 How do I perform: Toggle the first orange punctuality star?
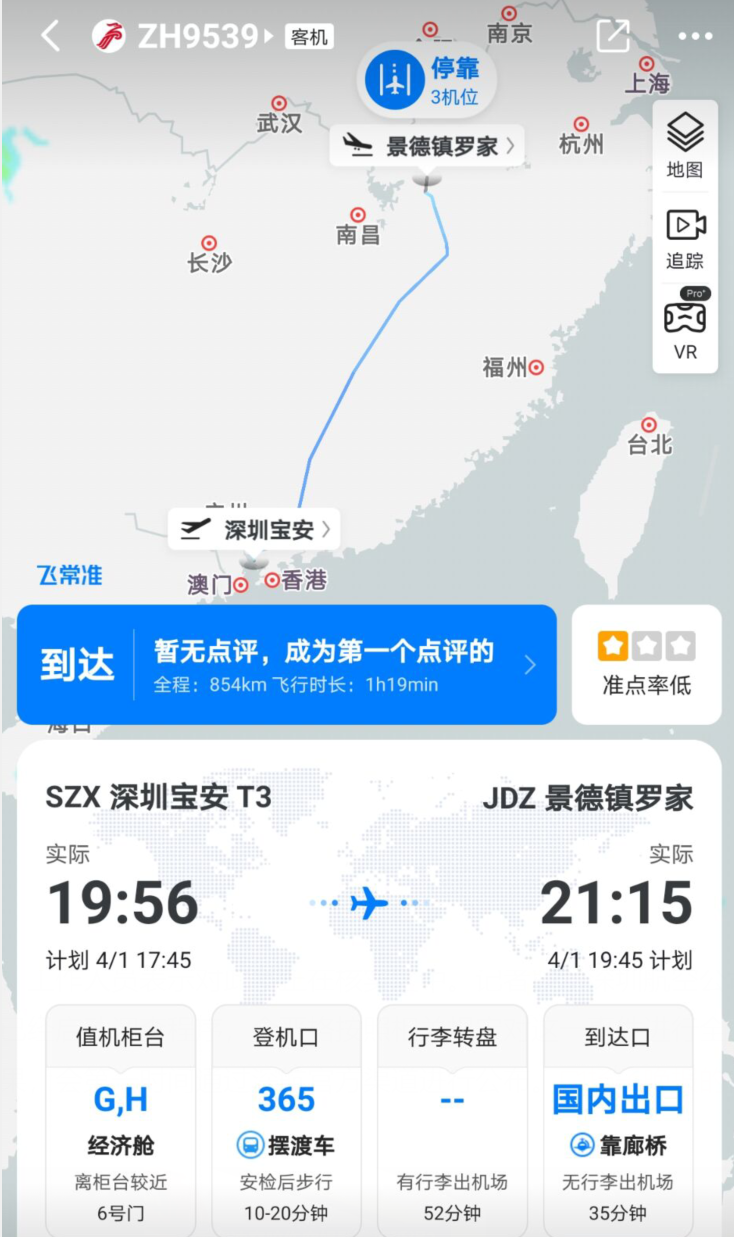(613, 645)
